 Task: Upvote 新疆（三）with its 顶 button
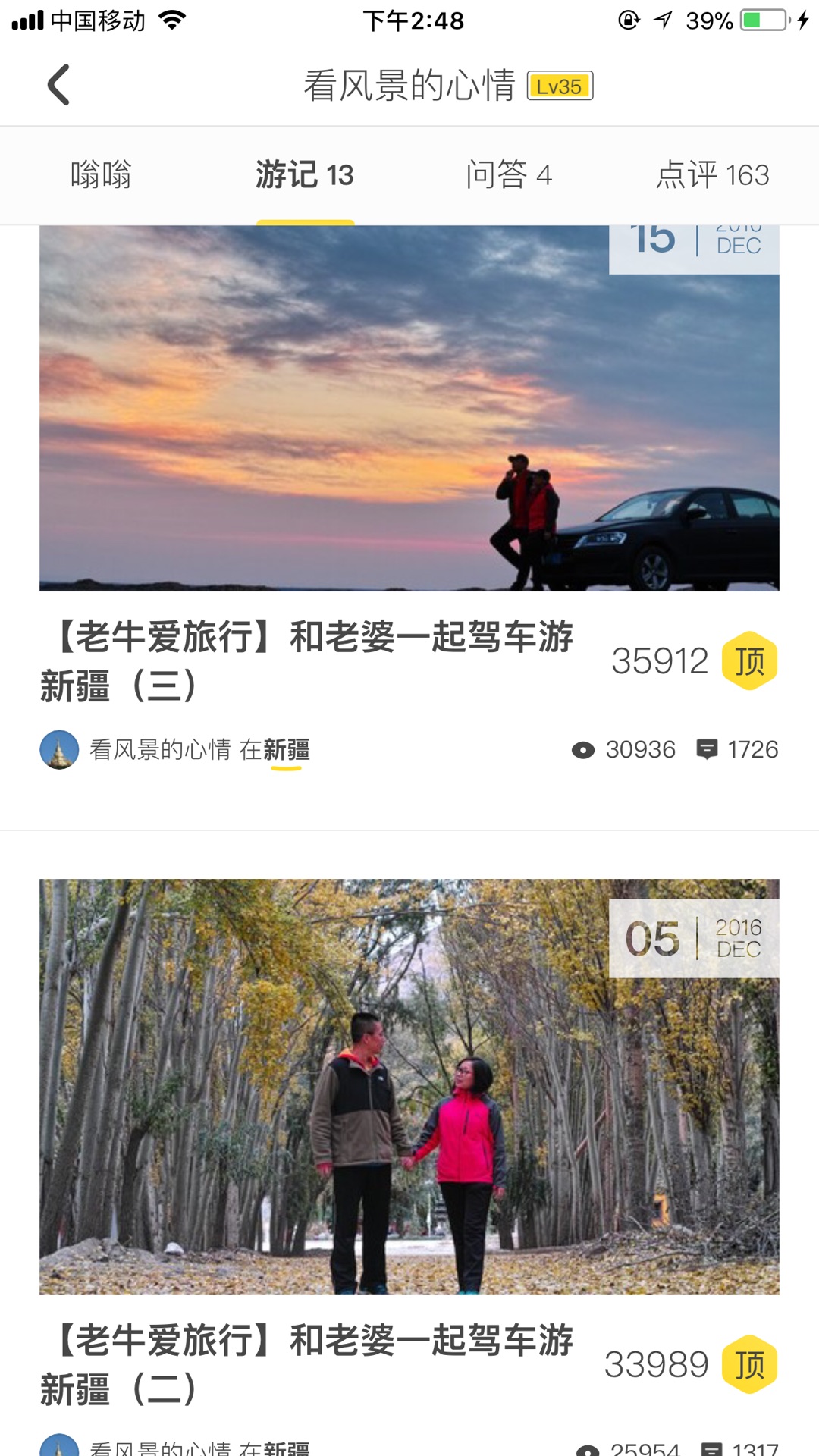[x=749, y=661]
